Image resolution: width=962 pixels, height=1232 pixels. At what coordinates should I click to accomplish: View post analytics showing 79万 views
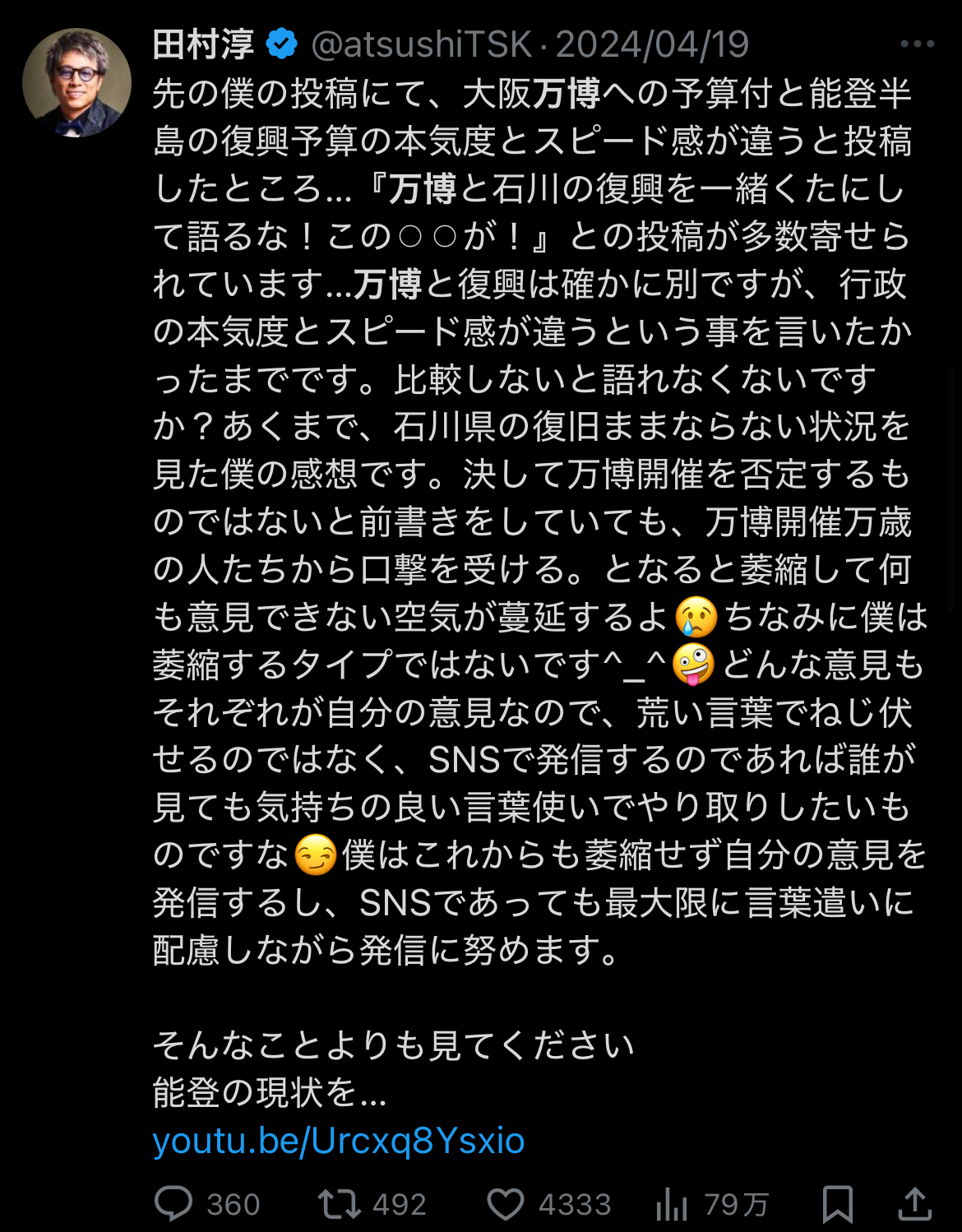[672, 1204]
